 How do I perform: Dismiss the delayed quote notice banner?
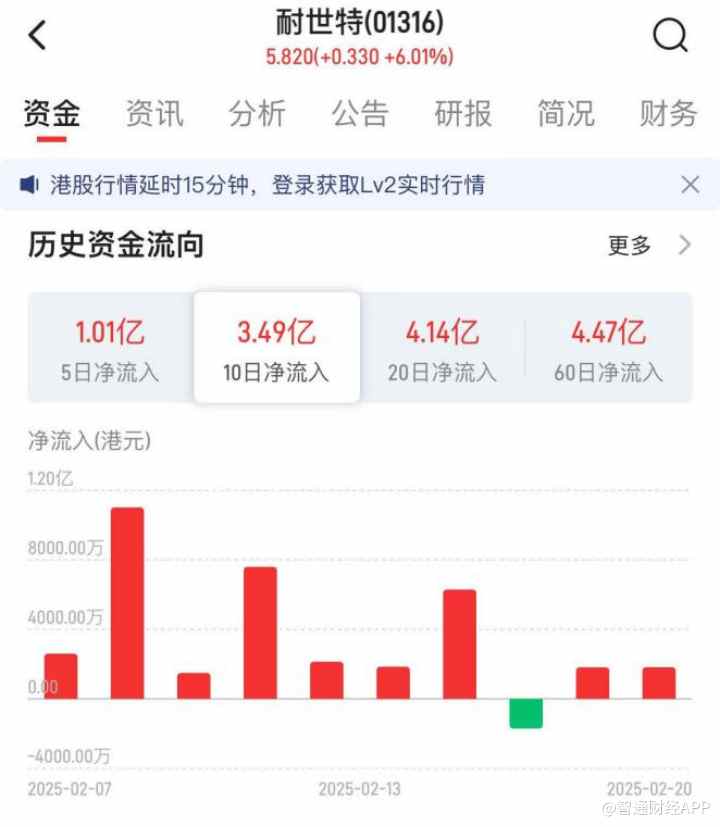point(689,184)
